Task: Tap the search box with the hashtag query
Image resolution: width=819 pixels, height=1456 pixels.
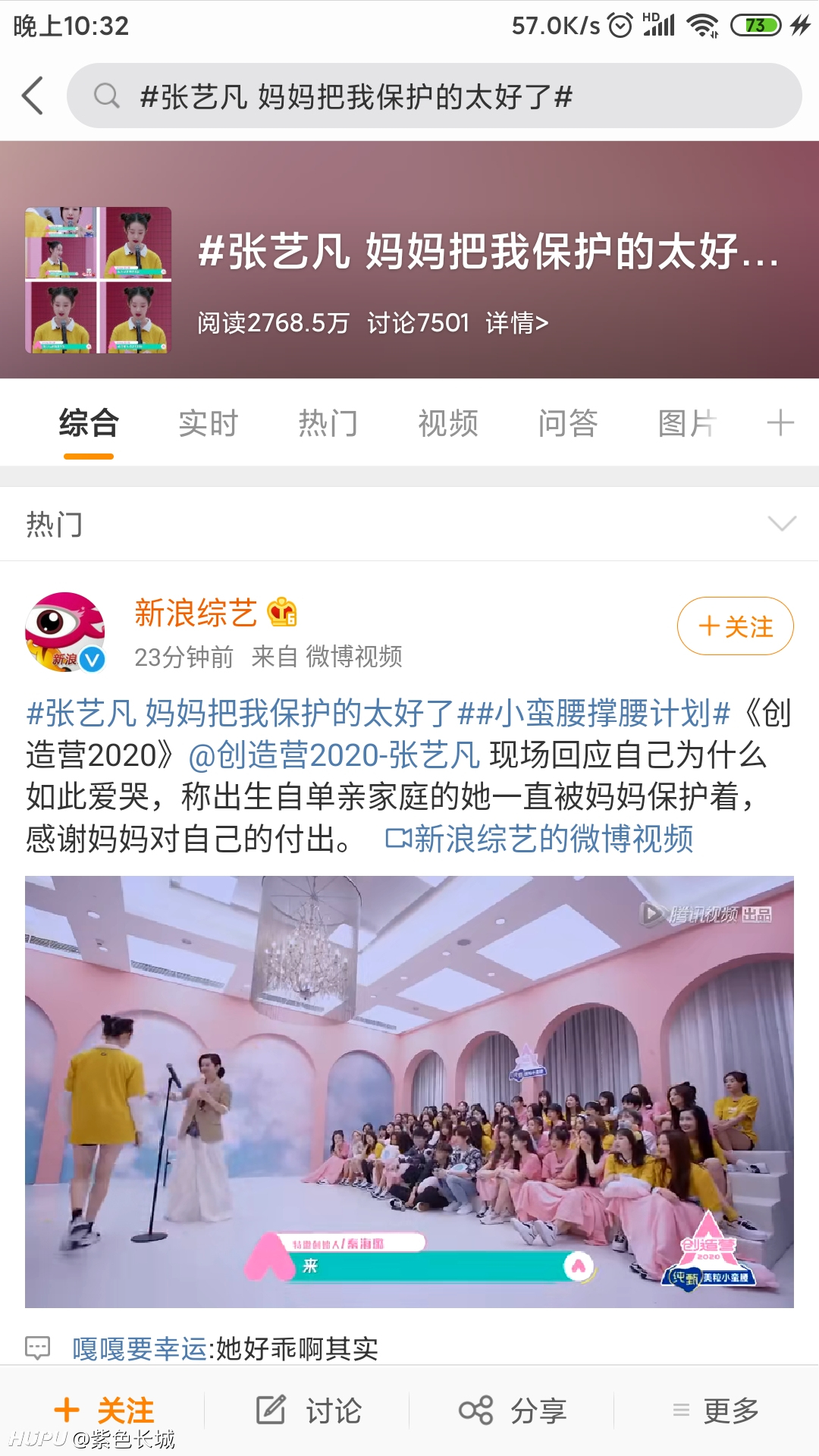Action: coord(435,96)
